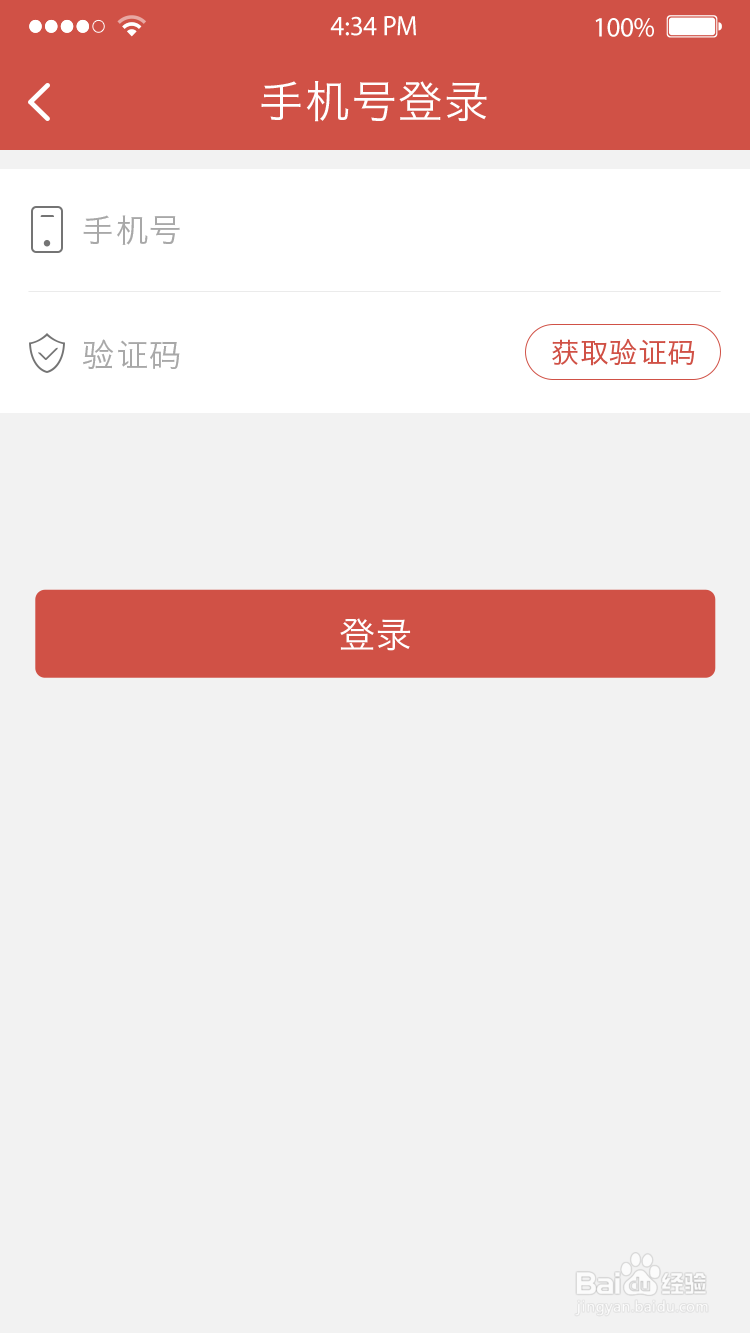Tap the 100% battery percentage label
Viewport: 750px width, 1333px height.
point(623,27)
